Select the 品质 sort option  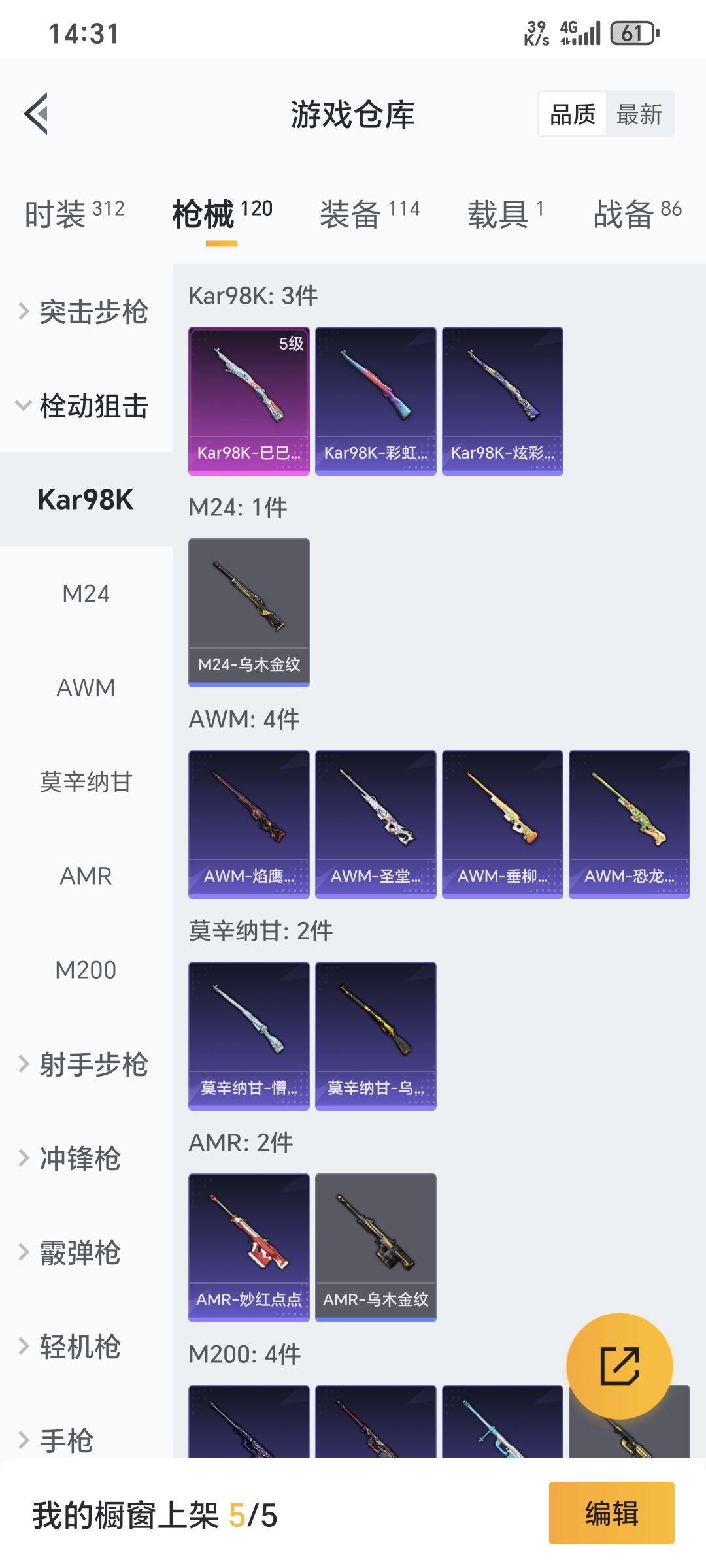573,114
